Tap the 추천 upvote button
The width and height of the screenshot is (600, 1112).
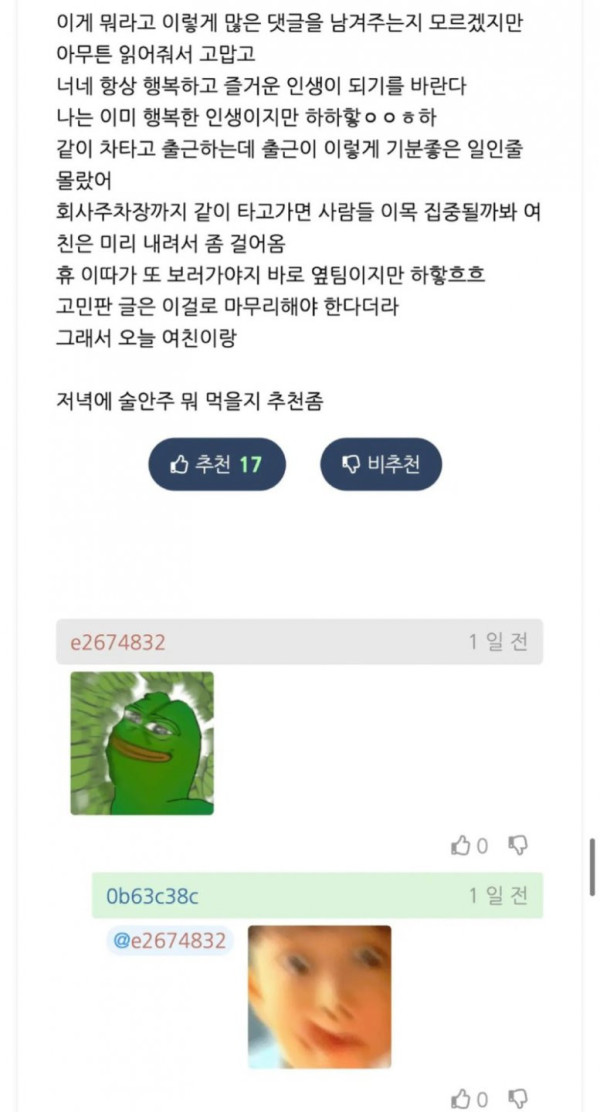click(x=217, y=464)
